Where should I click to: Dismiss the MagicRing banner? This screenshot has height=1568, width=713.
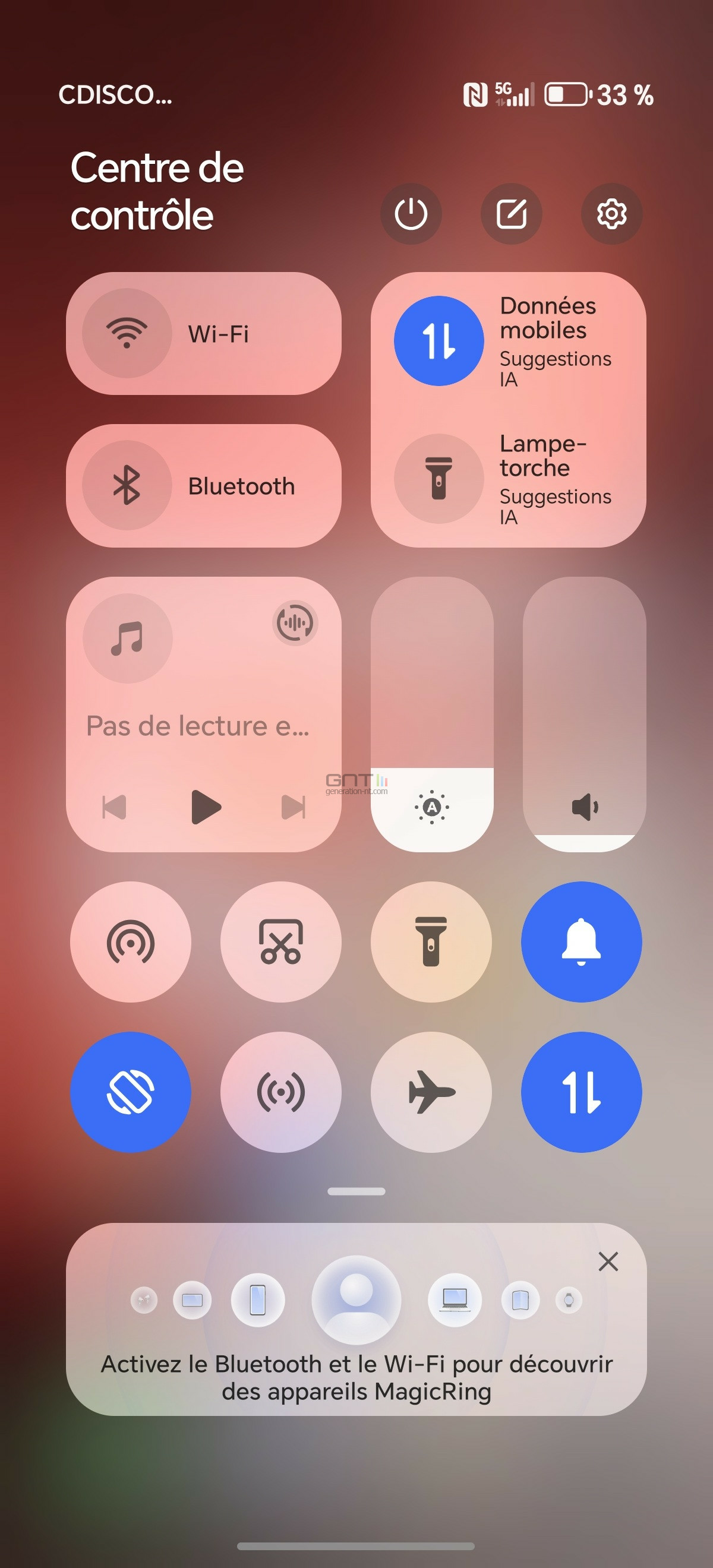click(x=608, y=1262)
